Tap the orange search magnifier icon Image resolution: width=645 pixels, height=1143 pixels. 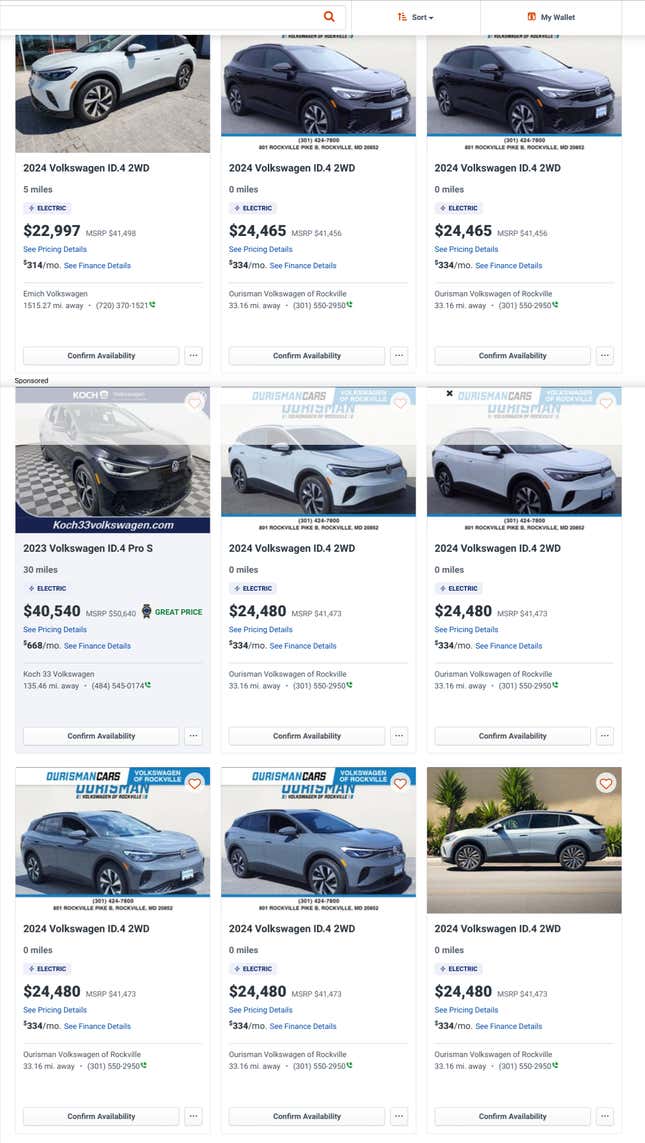pos(329,17)
